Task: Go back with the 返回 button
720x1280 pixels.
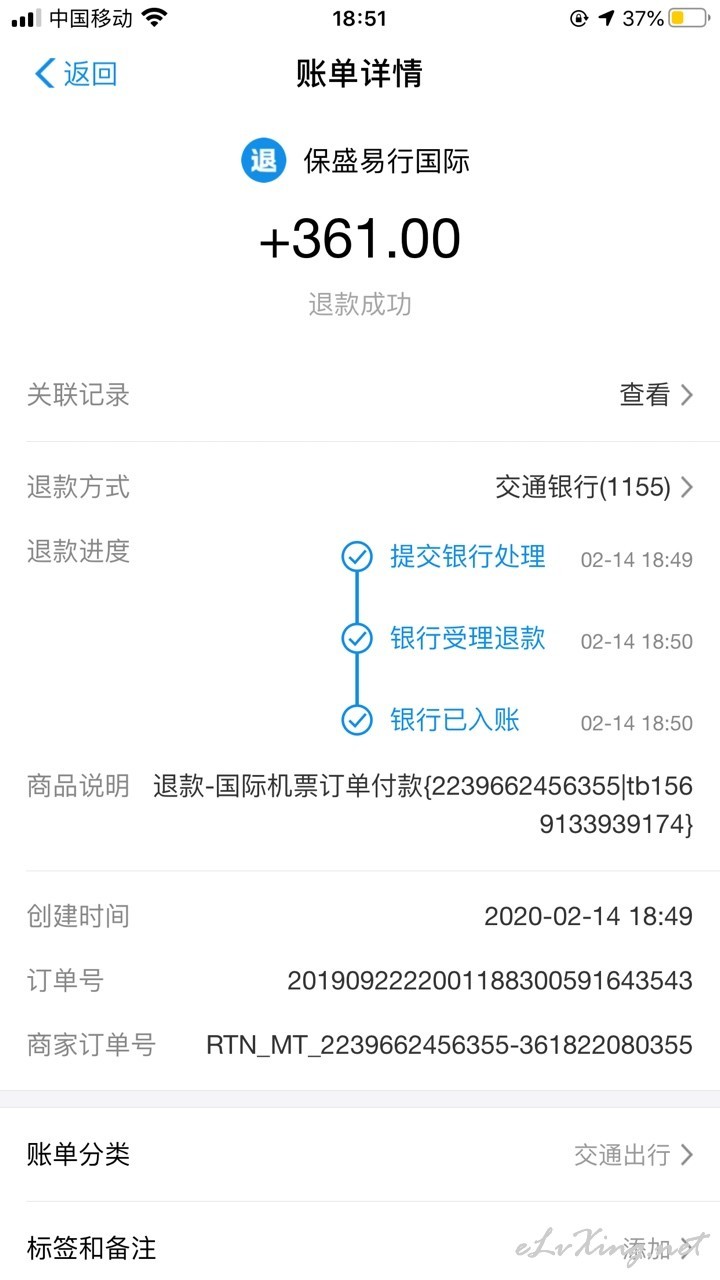Action: pos(75,73)
